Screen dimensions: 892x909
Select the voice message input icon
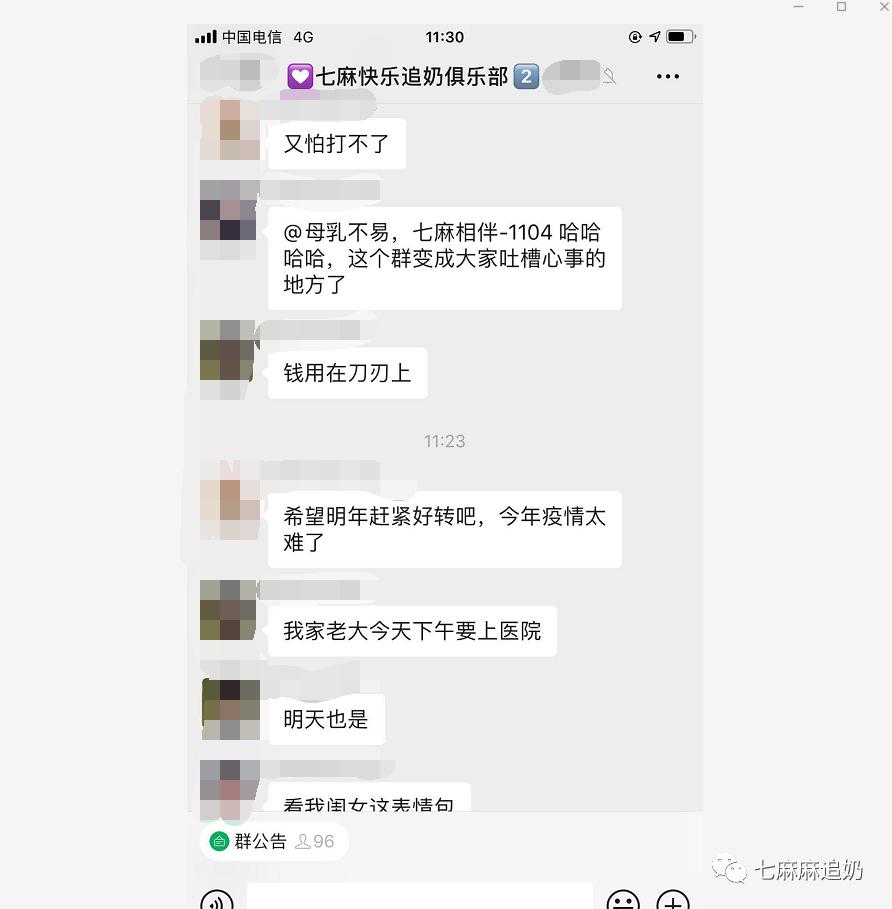pos(219,900)
